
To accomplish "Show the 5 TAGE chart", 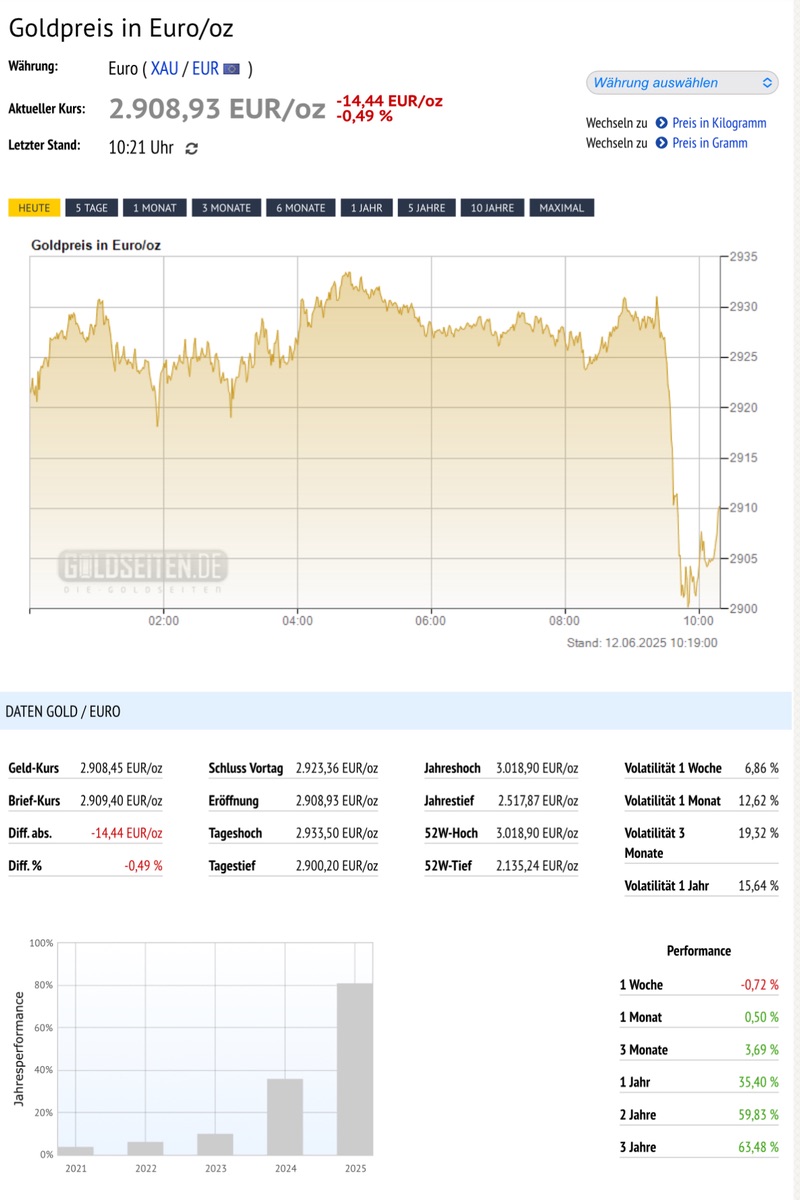I will coord(92,208).
